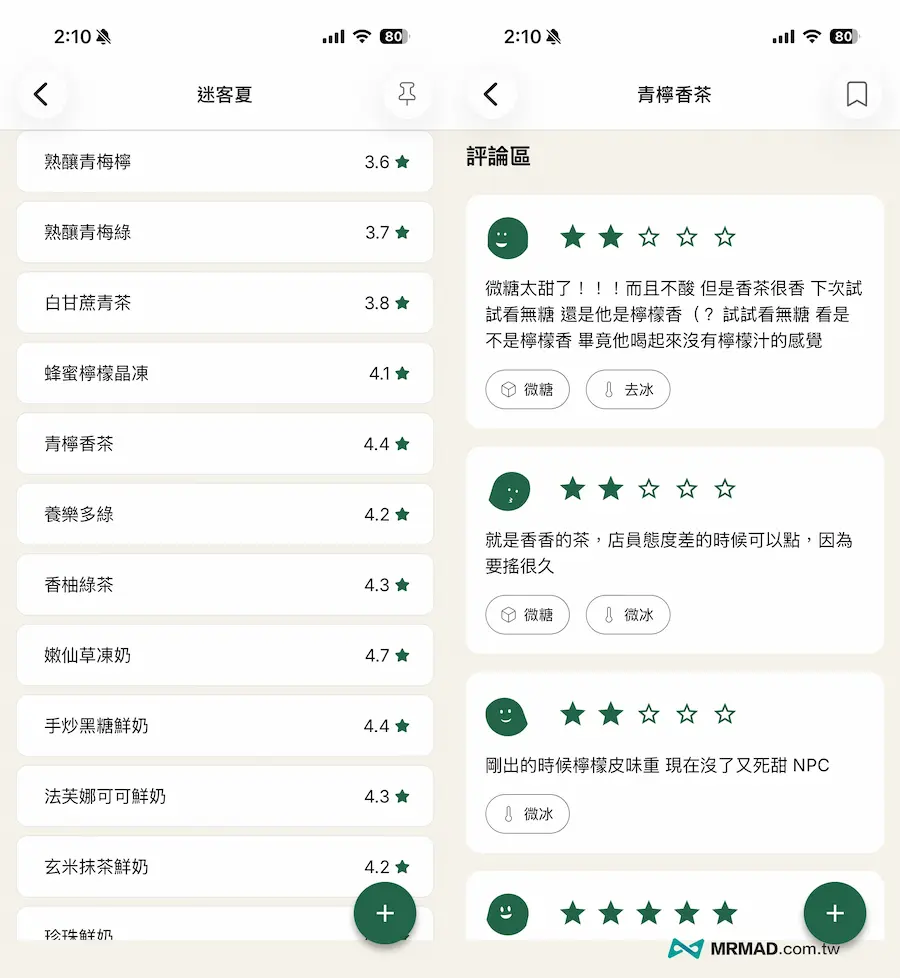This screenshot has height=978, width=900.
Task: Tap the smiley avatar of the first review
Action: coord(507,238)
